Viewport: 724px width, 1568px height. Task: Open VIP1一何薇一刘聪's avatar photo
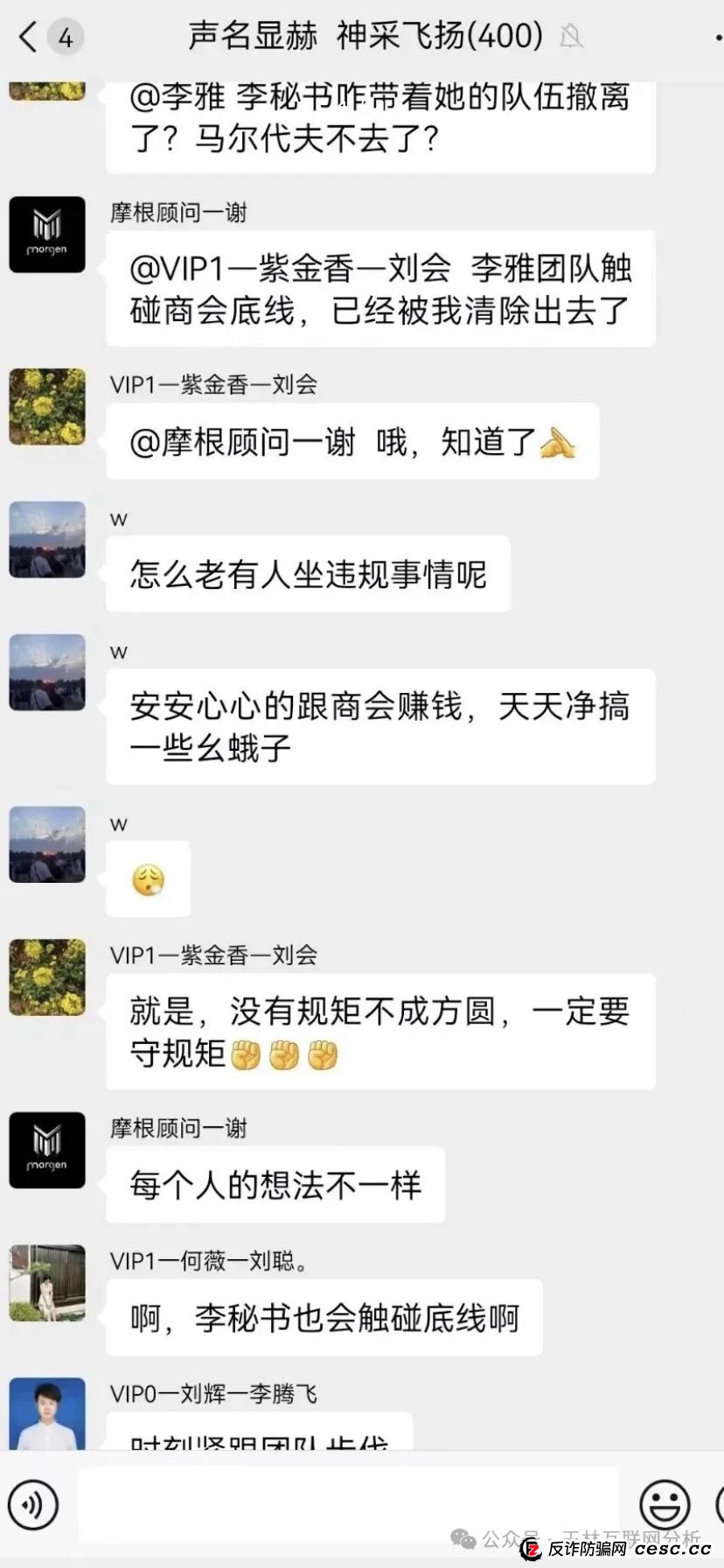46,1284
